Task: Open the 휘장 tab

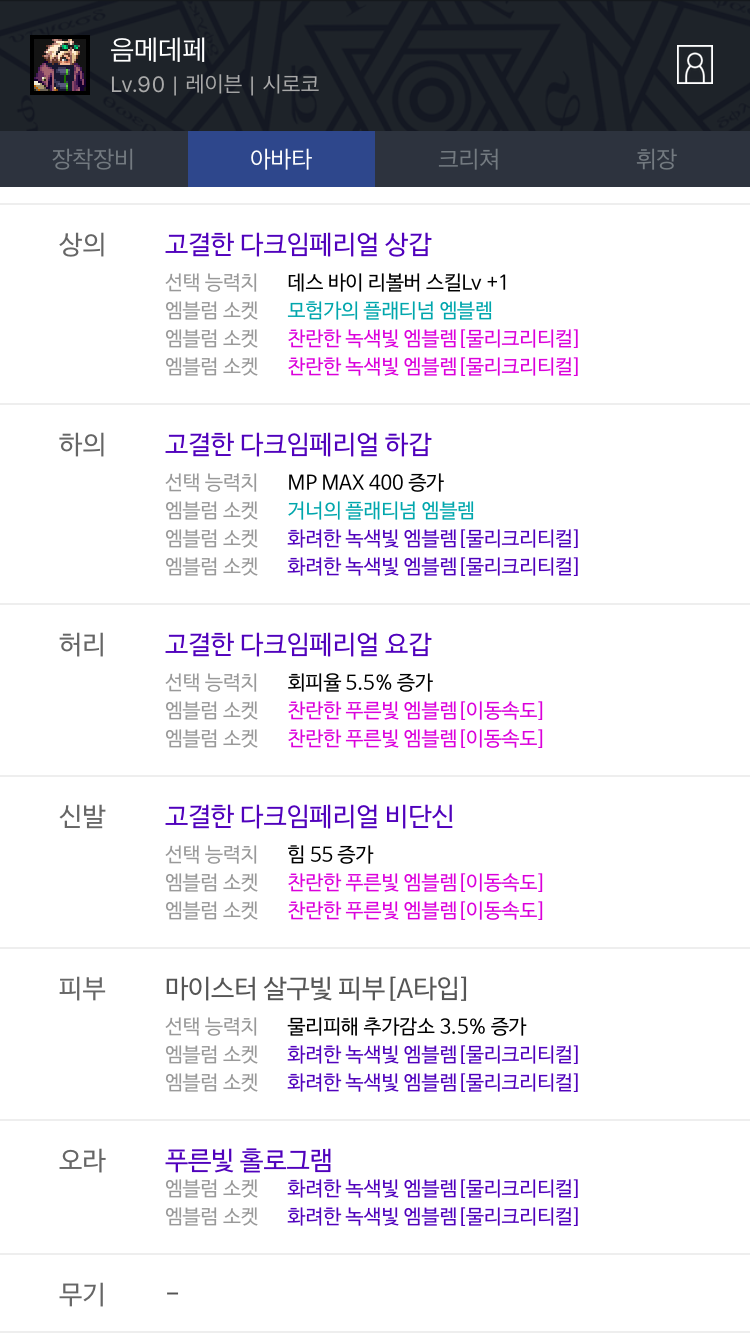Action: tap(656, 159)
